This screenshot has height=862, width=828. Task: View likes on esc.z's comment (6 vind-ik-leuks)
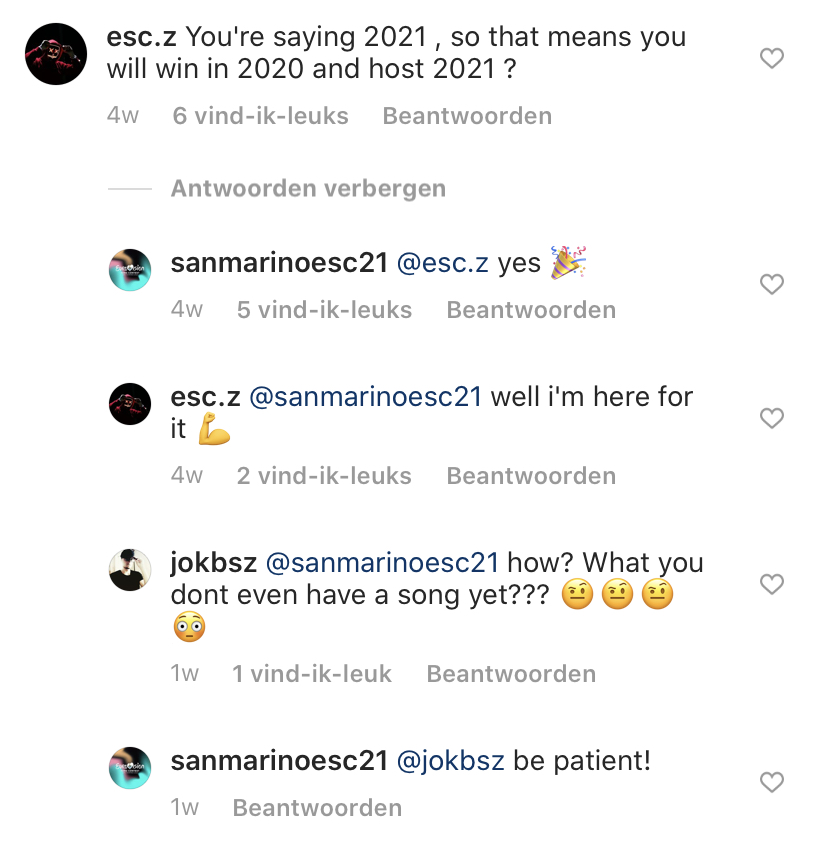tap(260, 116)
